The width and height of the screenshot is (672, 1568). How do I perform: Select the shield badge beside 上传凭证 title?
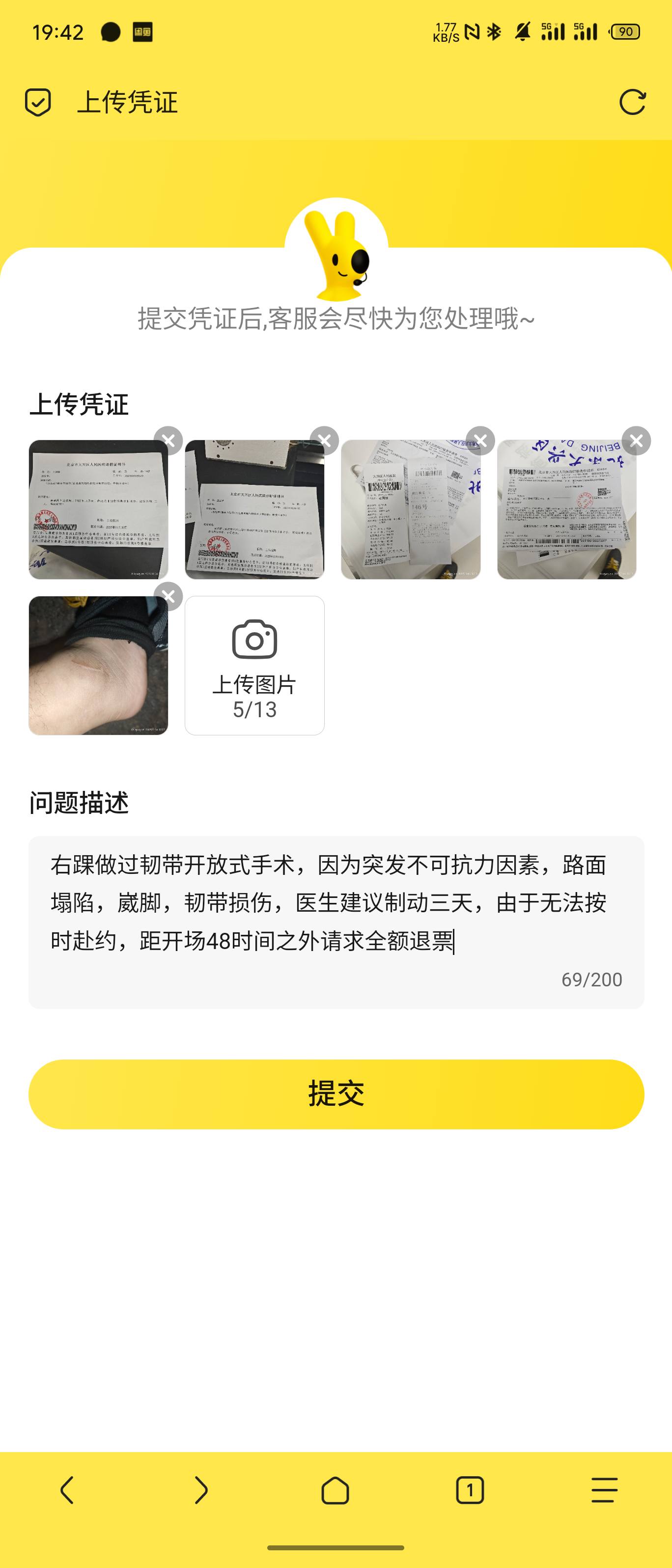click(38, 103)
